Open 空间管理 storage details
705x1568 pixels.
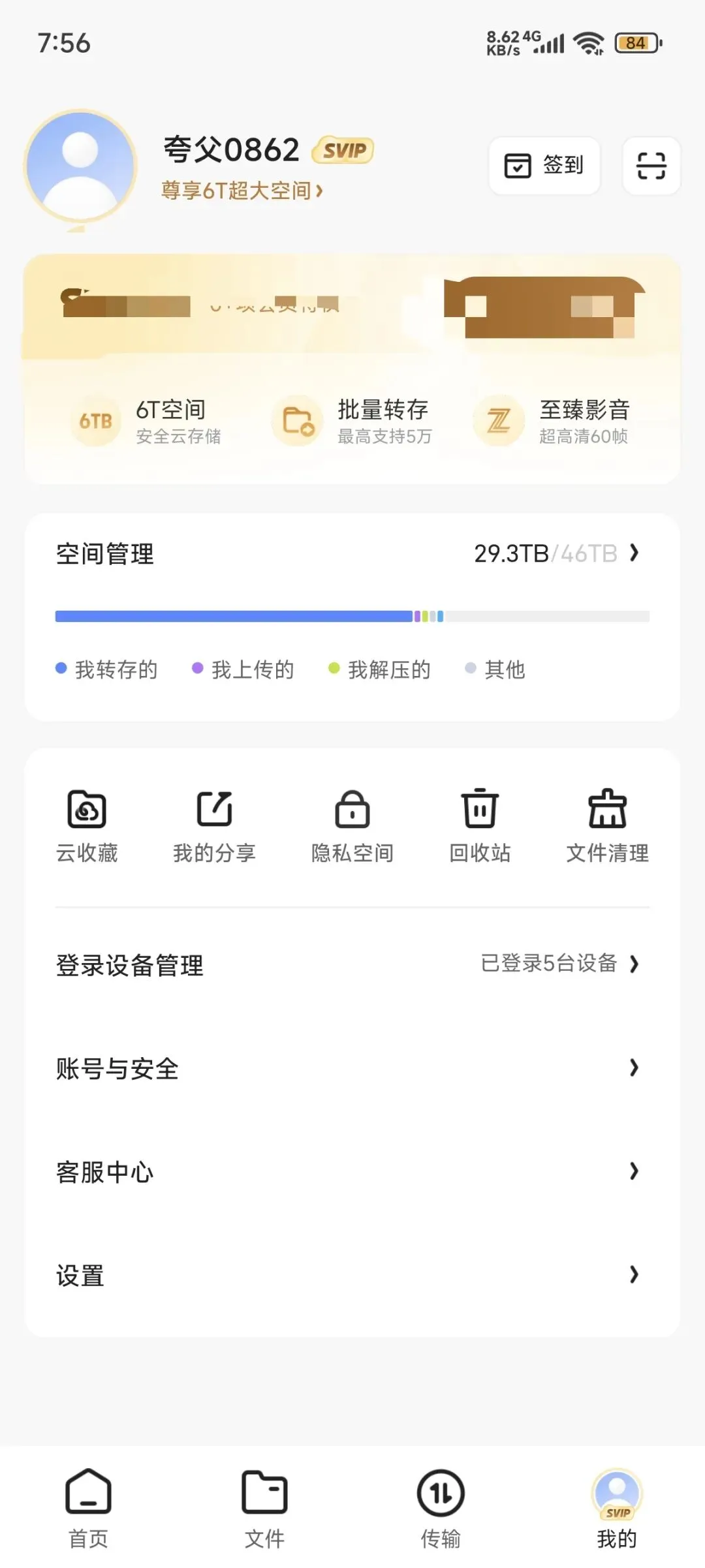pyautogui.click(x=352, y=554)
